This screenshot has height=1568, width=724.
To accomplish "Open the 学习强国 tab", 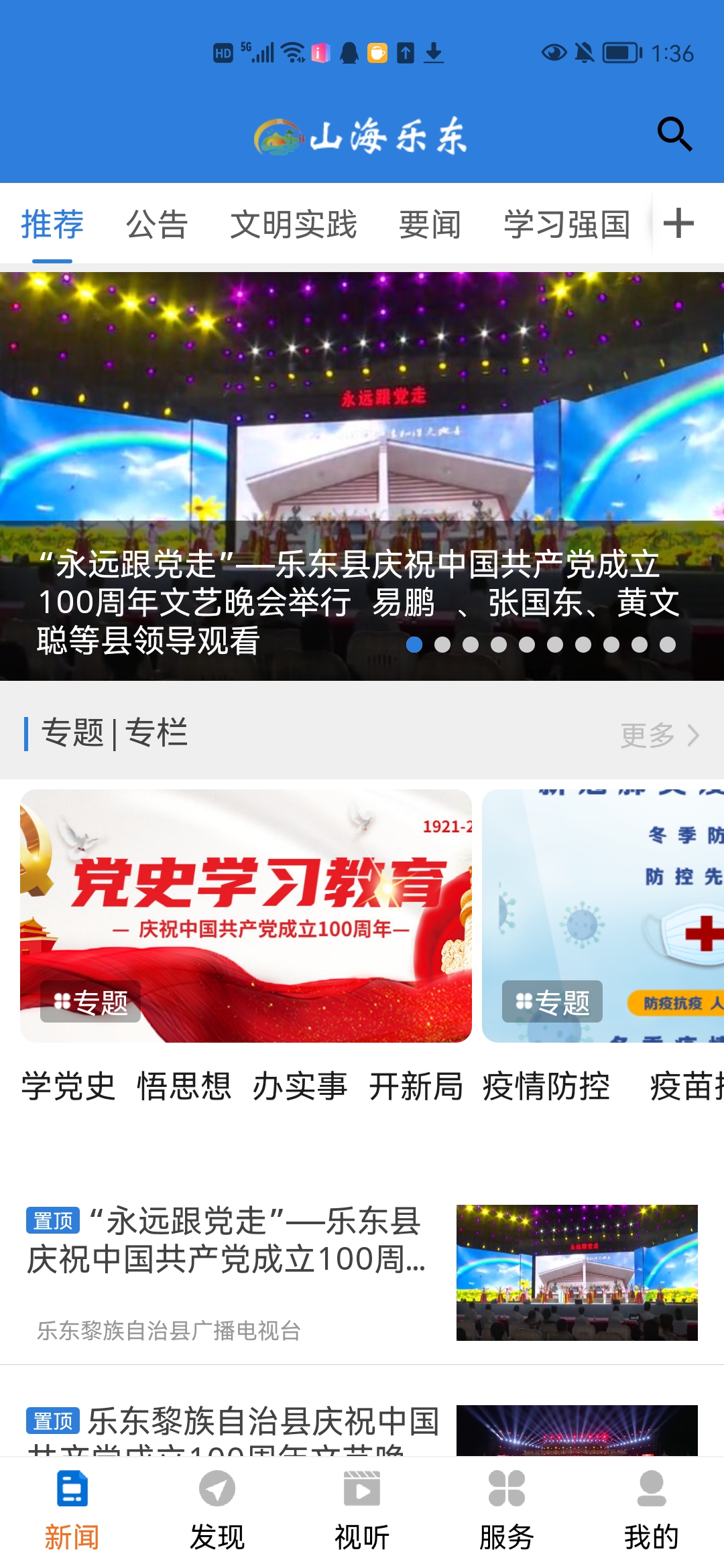I will click(566, 224).
